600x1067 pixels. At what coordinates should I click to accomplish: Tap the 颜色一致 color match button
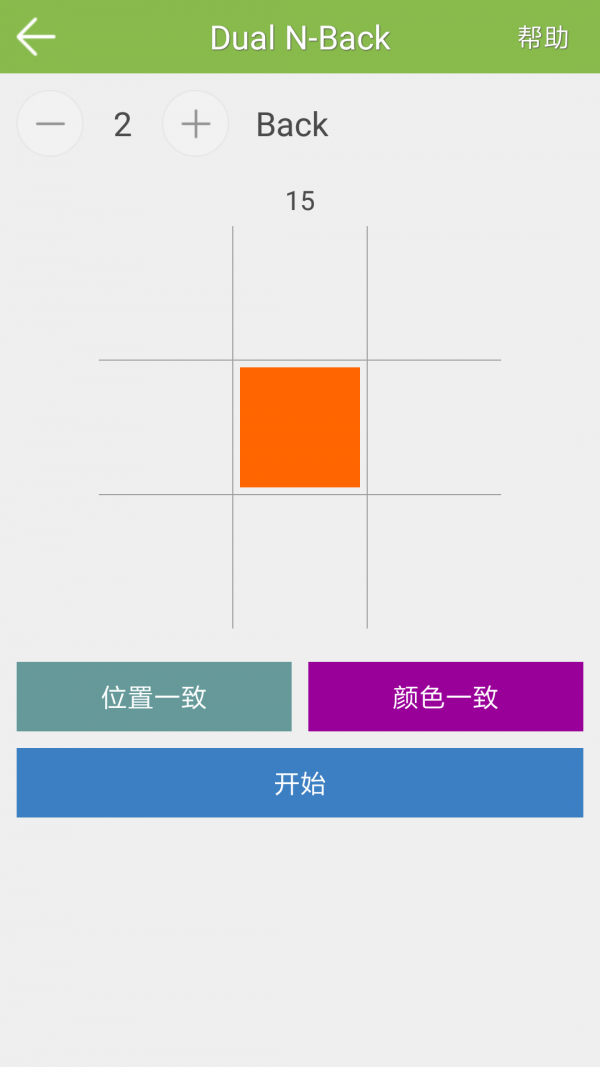(445, 697)
